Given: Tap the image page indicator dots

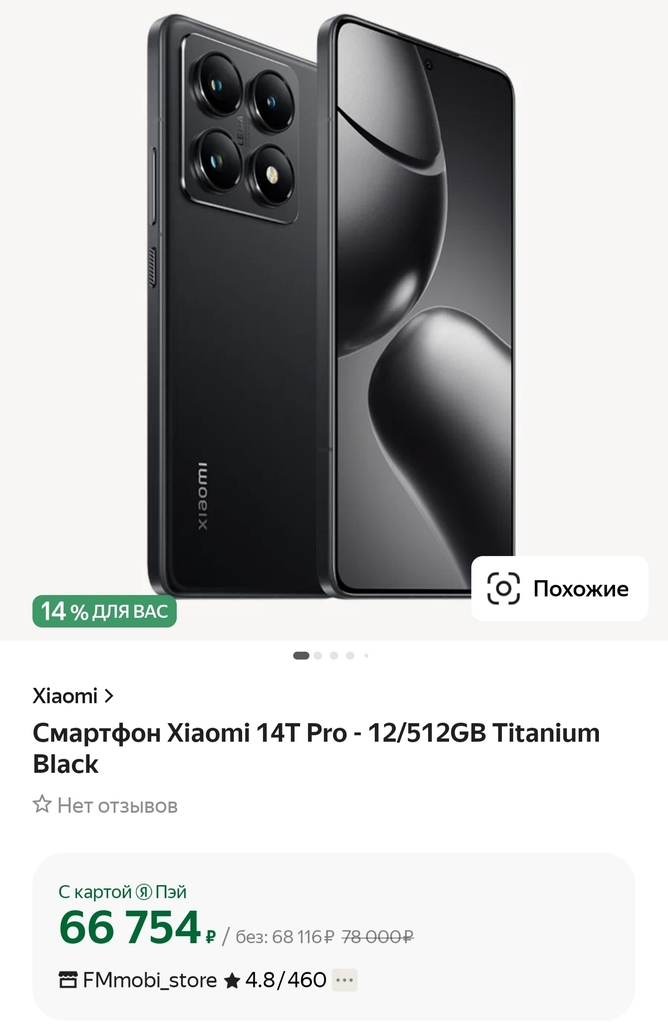Looking at the screenshot, I should (x=331, y=656).
